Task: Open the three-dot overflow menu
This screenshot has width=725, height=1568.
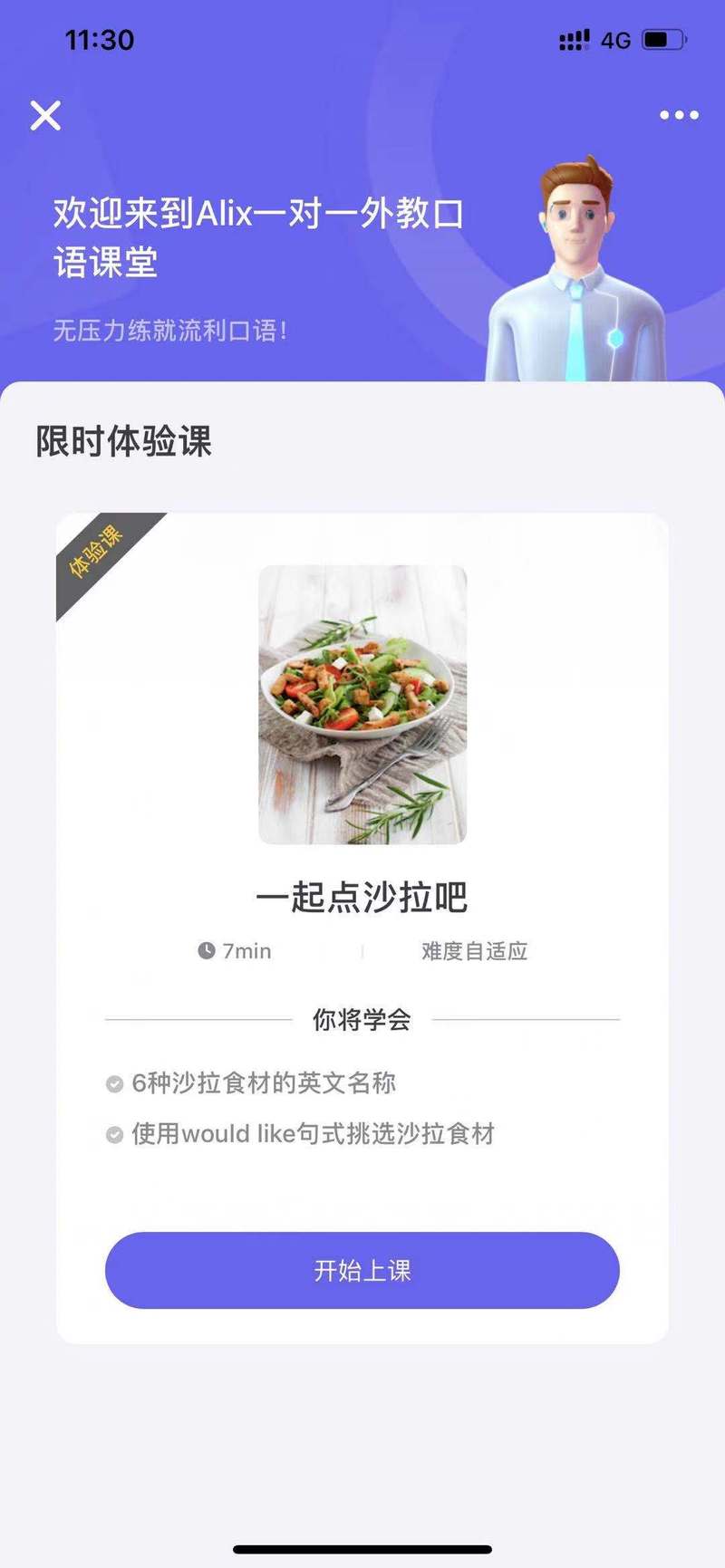Action: (x=679, y=115)
